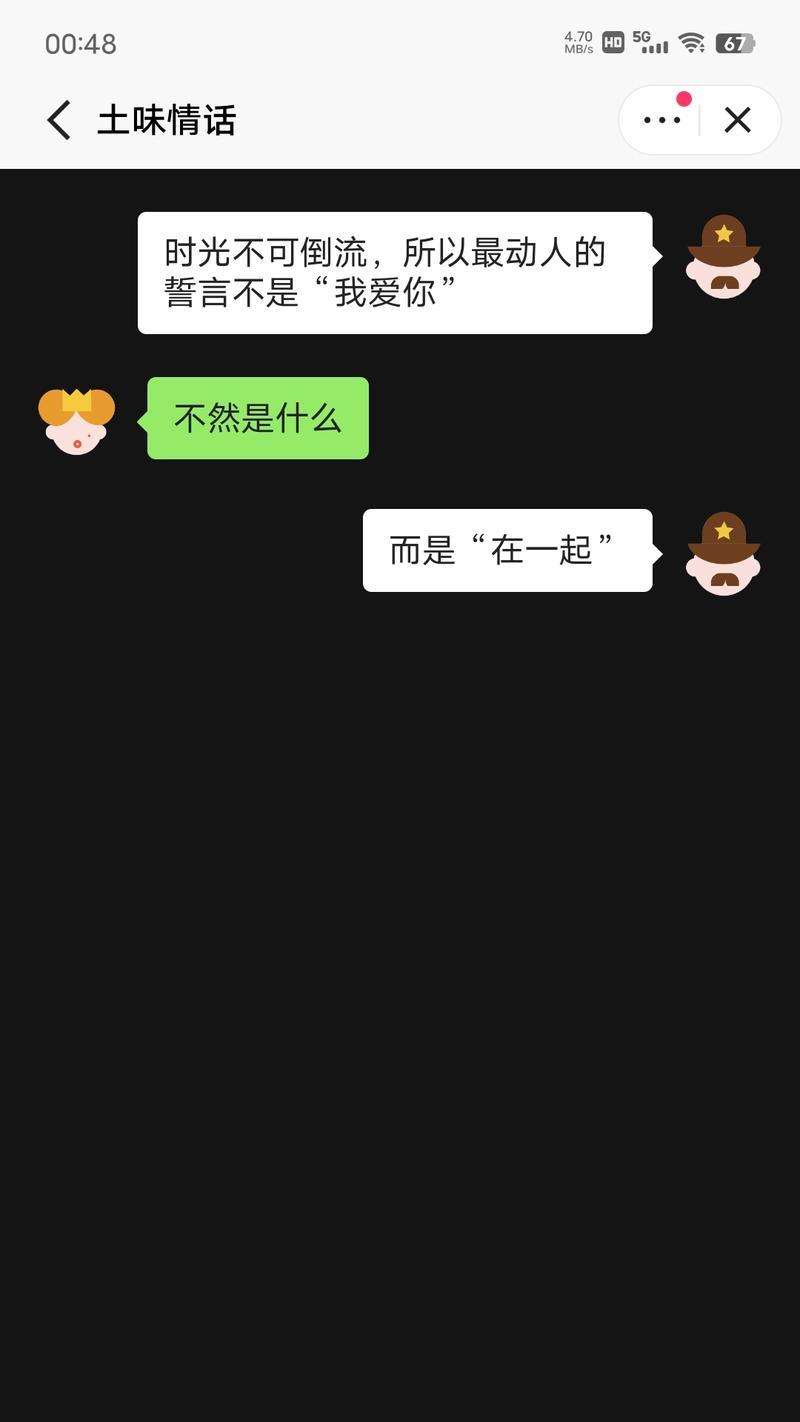Go back from 土味情话 page
This screenshot has height=1422, width=800.
tap(59, 120)
